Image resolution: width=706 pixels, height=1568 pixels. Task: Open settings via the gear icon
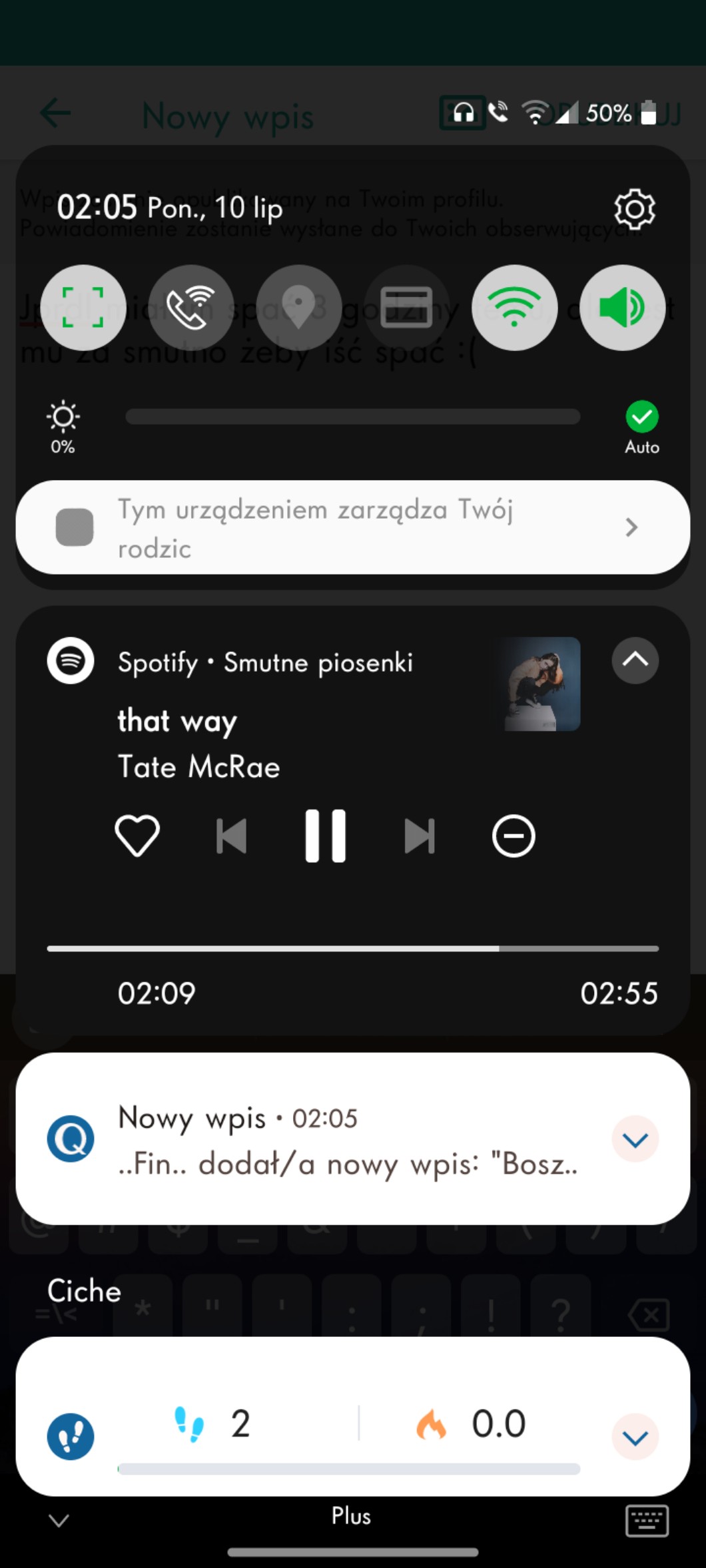[x=634, y=210]
